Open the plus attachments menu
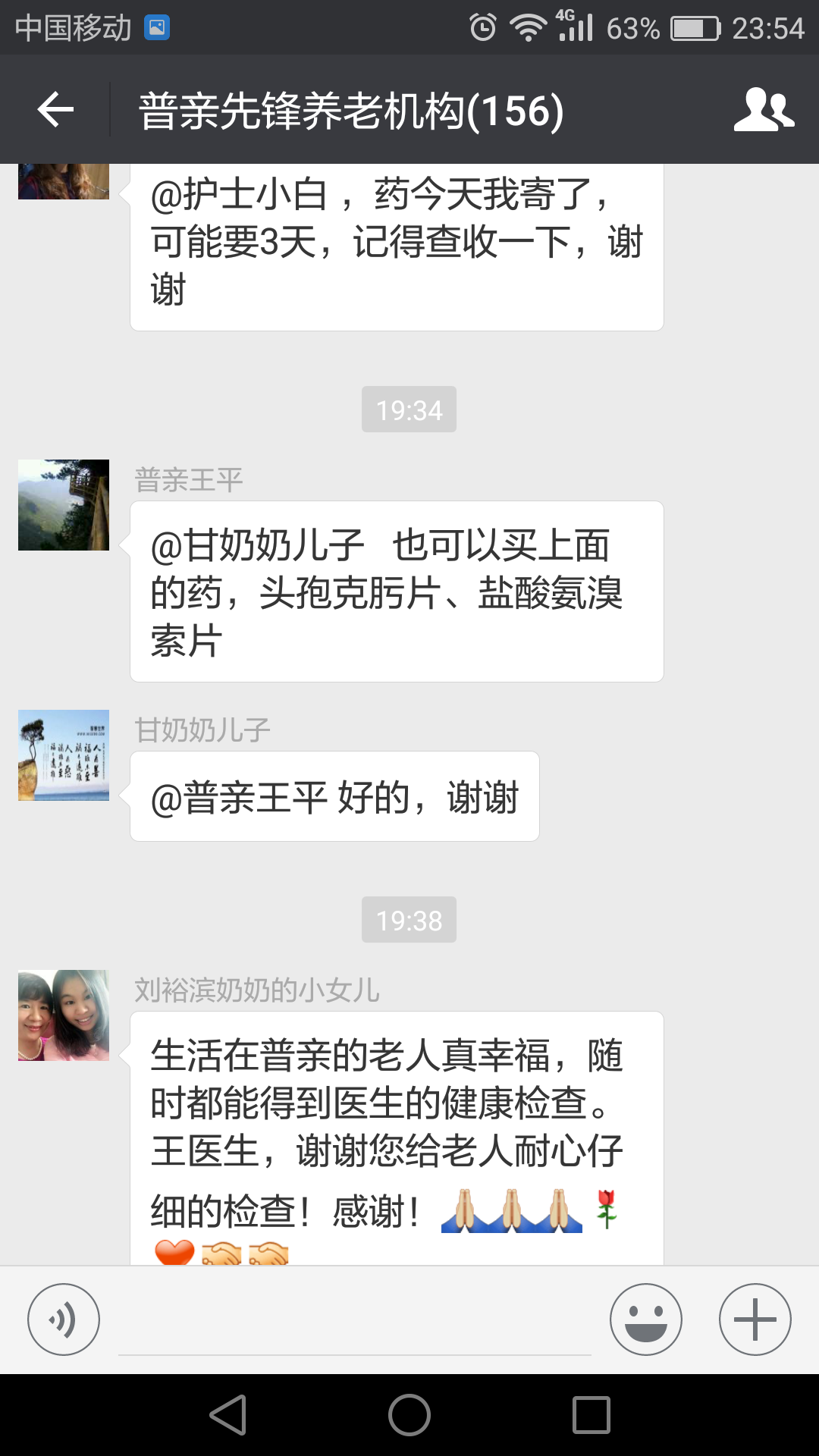 pyautogui.click(x=755, y=1319)
